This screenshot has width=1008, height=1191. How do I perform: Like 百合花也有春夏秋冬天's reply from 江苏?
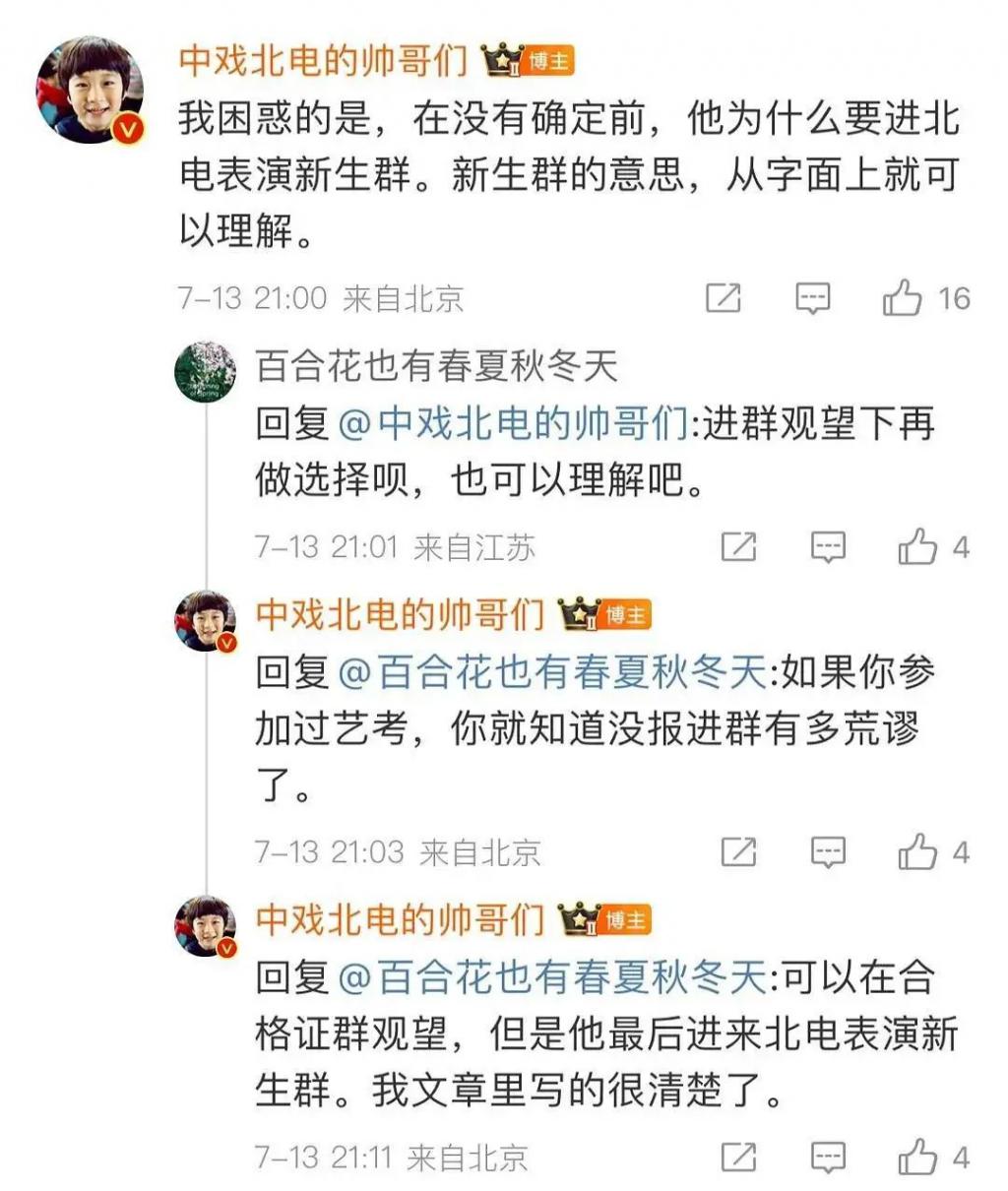coord(917,546)
